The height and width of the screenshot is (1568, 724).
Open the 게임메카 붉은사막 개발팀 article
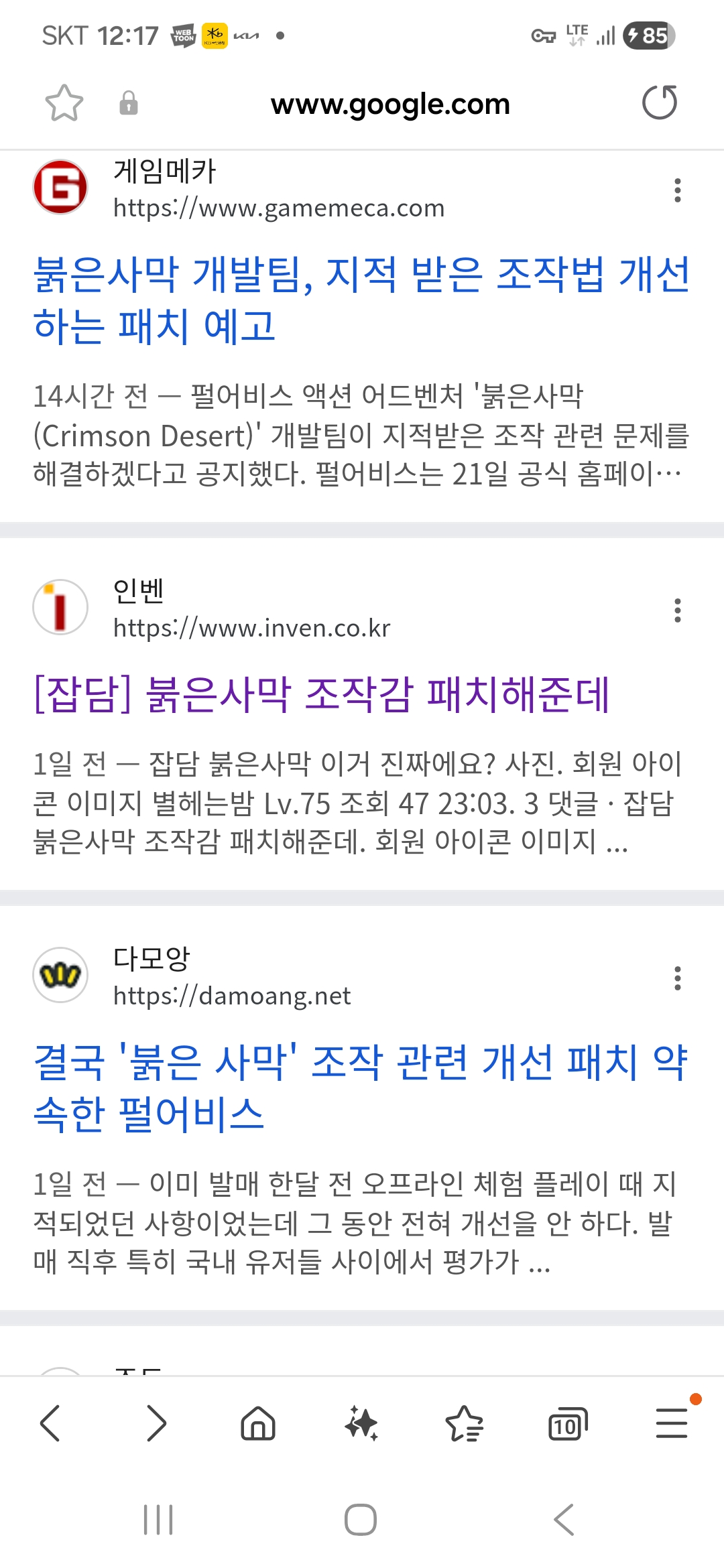click(x=361, y=300)
